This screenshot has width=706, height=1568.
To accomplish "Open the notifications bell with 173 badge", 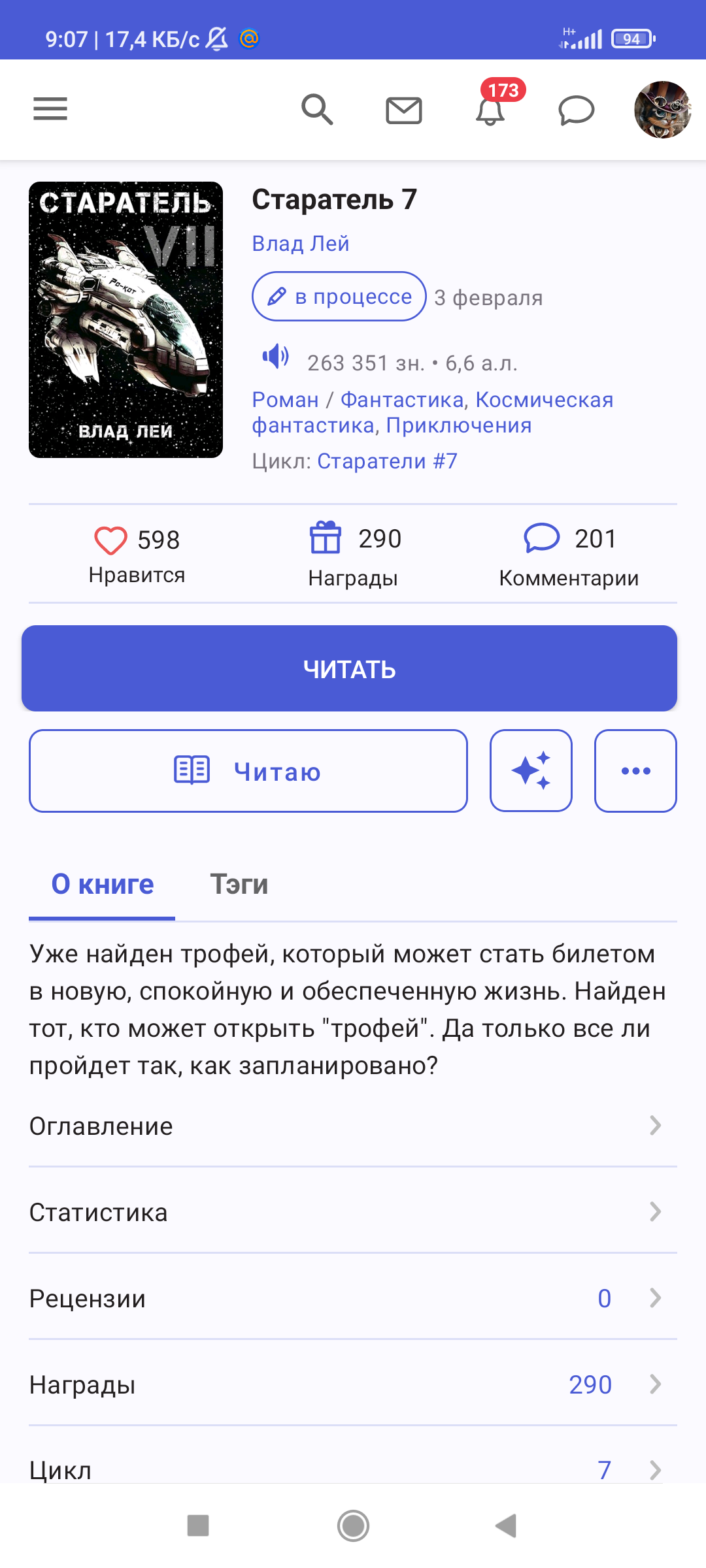I will (490, 110).
